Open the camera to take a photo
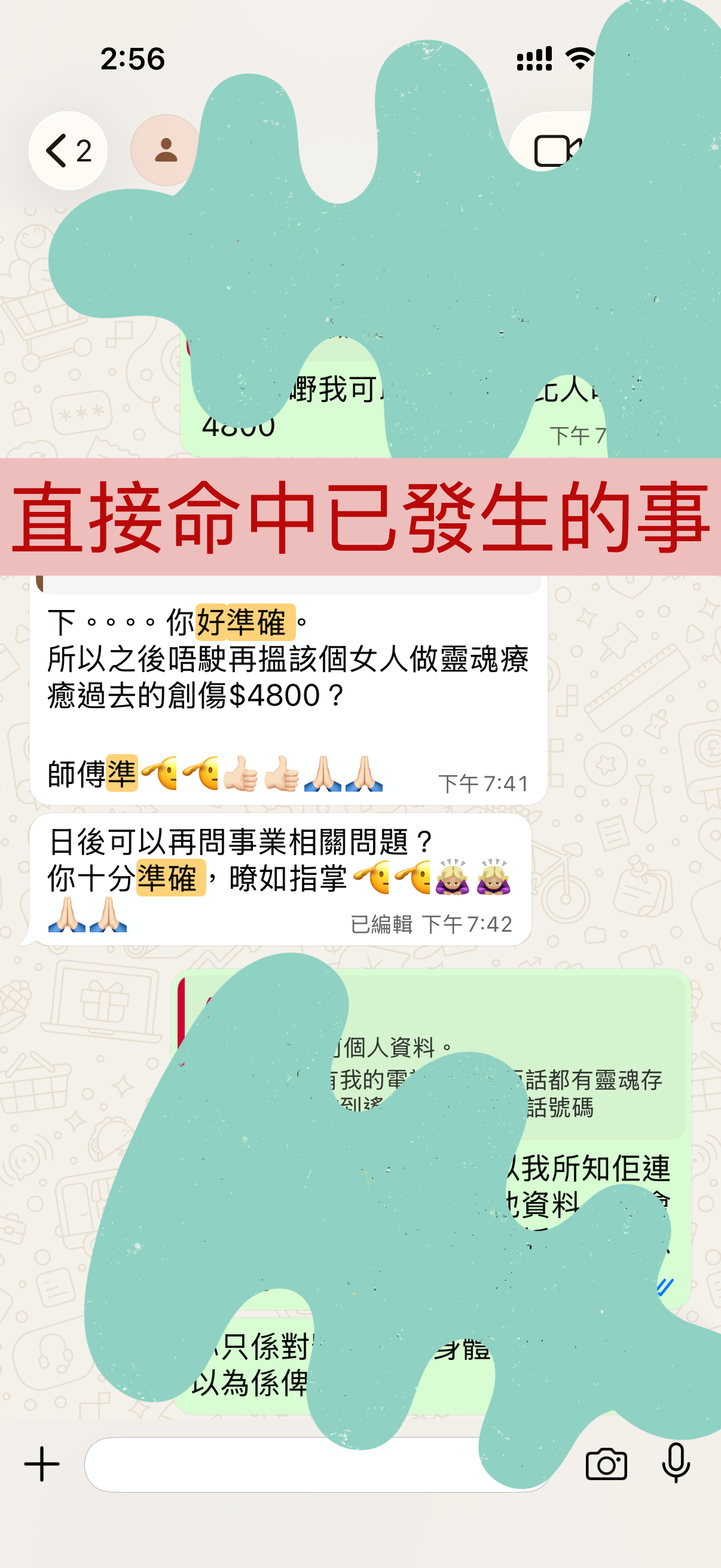721x1568 pixels. coord(606,1464)
